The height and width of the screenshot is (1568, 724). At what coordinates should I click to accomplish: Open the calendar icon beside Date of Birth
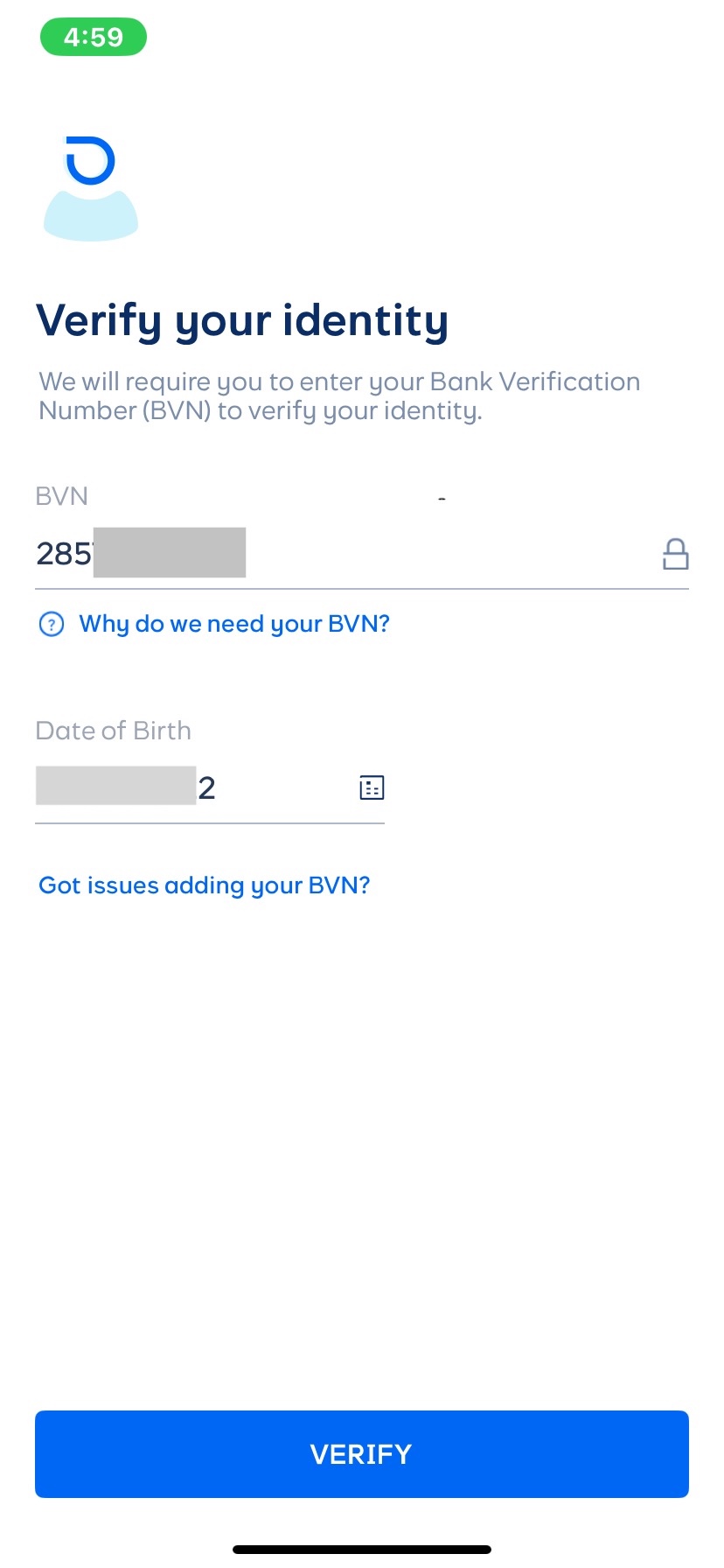point(372,787)
